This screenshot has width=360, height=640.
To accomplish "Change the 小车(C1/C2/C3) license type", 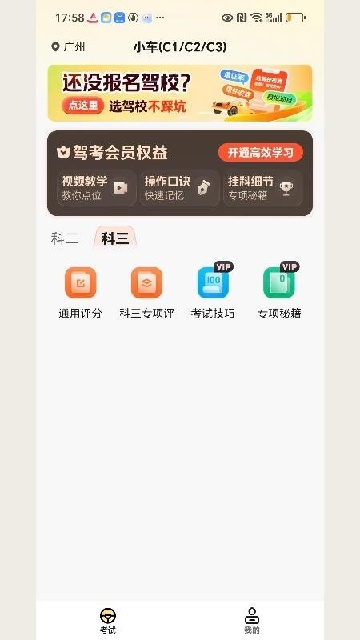I will pyautogui.click(x=180, y=47).
